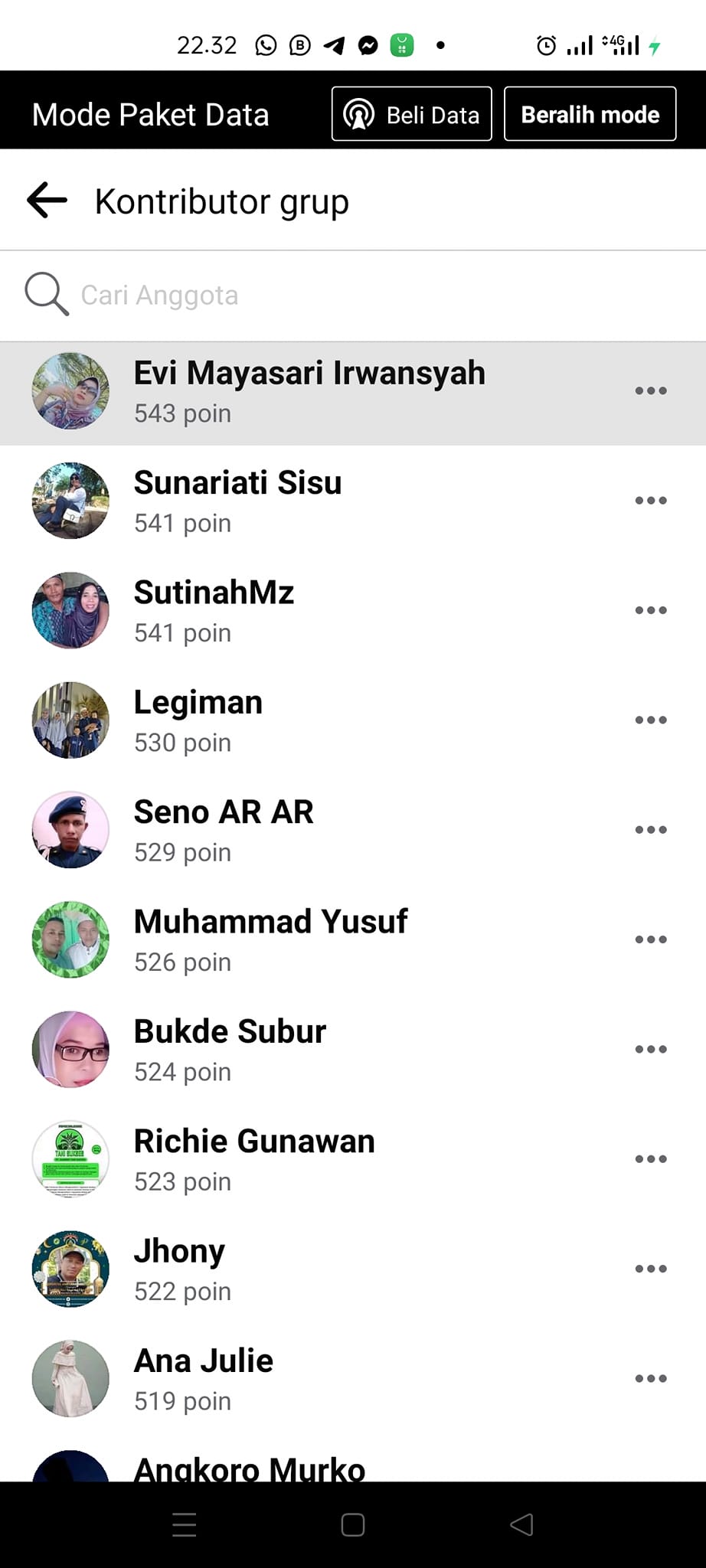Go to the system home screen
This screenshot has width=706, height=1568.
(353, 1525)
